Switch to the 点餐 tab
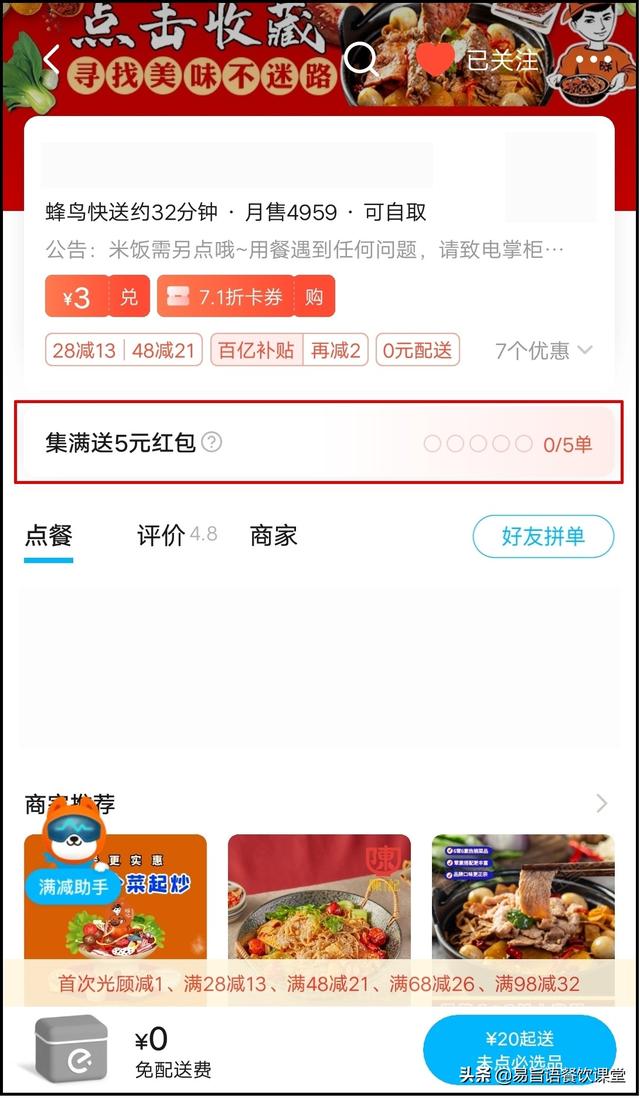The height and width of the screenshot is (1098, 640). [x=49, y=536]
